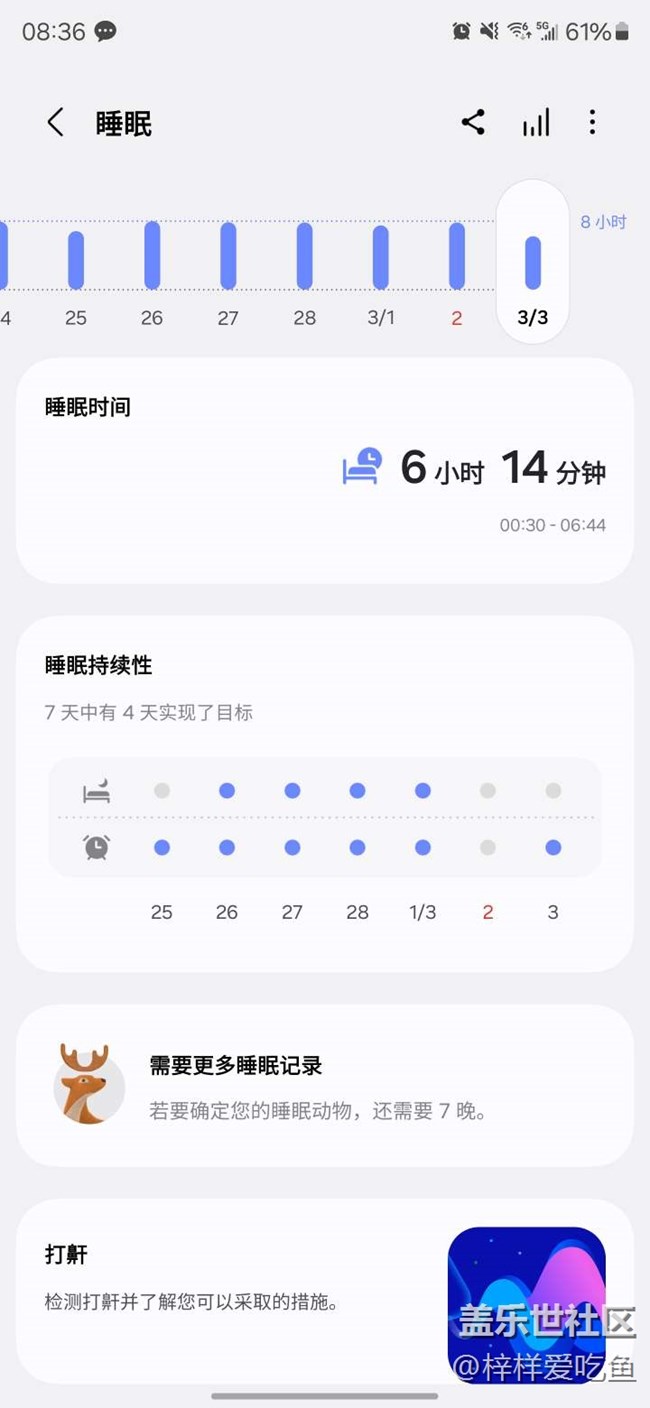The image size is (650, 1408).
Task: Select the sleep bar for day 25
Action: click(x=76, y=259)
